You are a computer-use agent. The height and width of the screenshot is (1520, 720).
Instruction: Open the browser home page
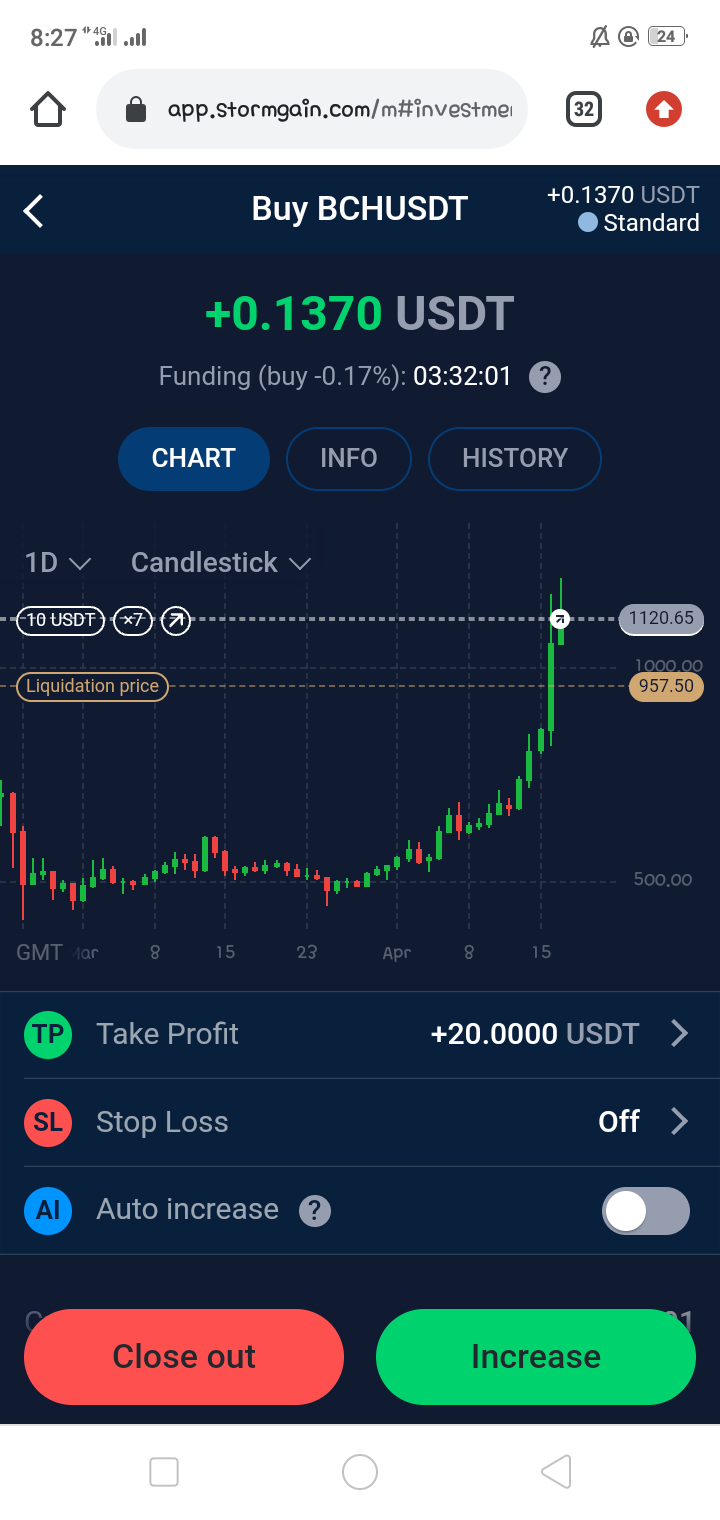pyautogui.click(x=48, y=109)
